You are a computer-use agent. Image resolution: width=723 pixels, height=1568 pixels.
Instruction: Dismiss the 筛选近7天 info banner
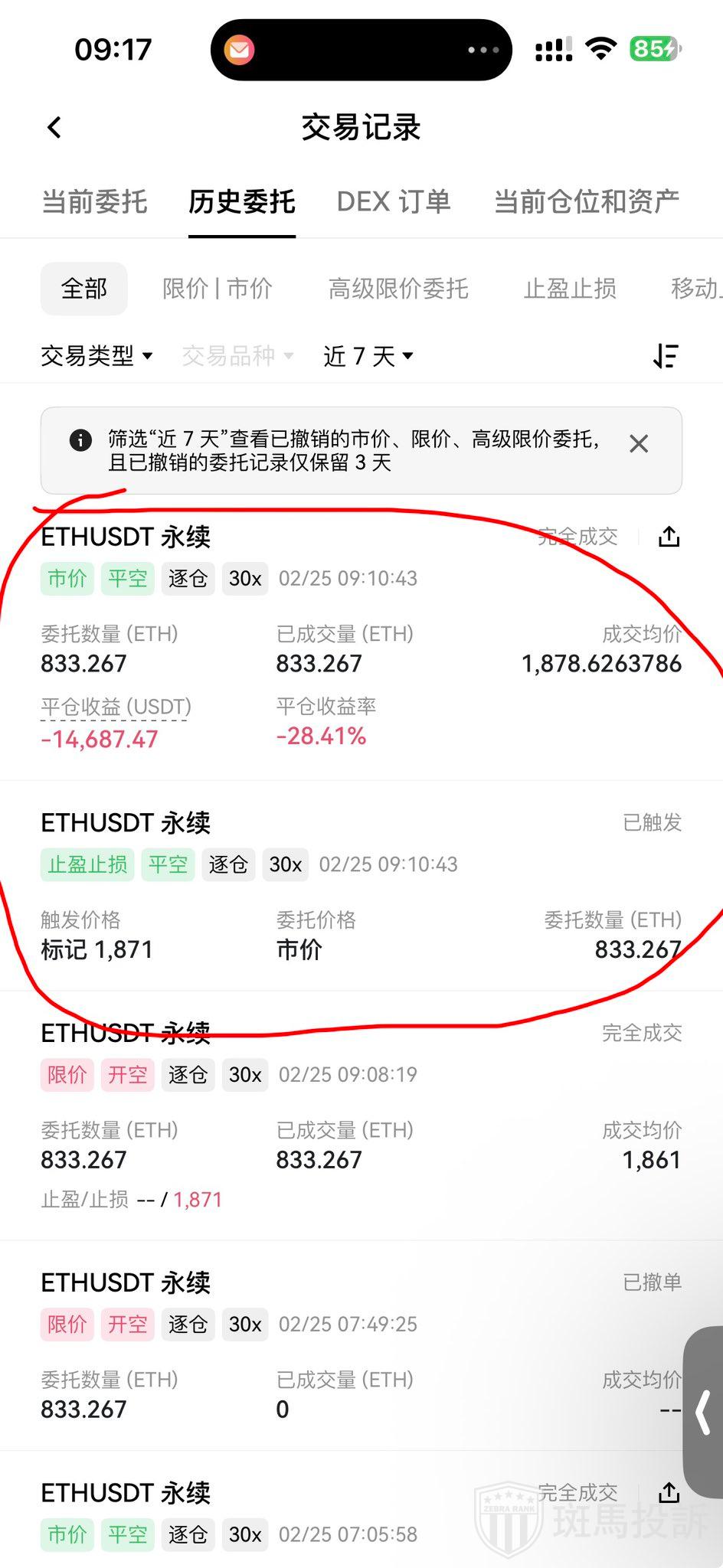tap(639, 444)
